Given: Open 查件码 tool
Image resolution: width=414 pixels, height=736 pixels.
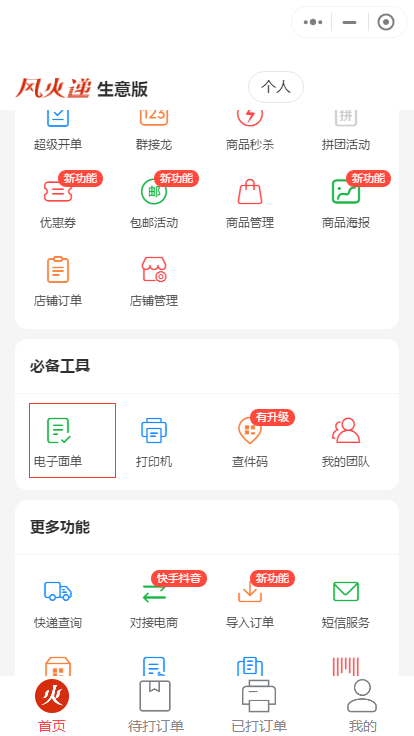Looking at the screenshot, I should tap(250, 442).
